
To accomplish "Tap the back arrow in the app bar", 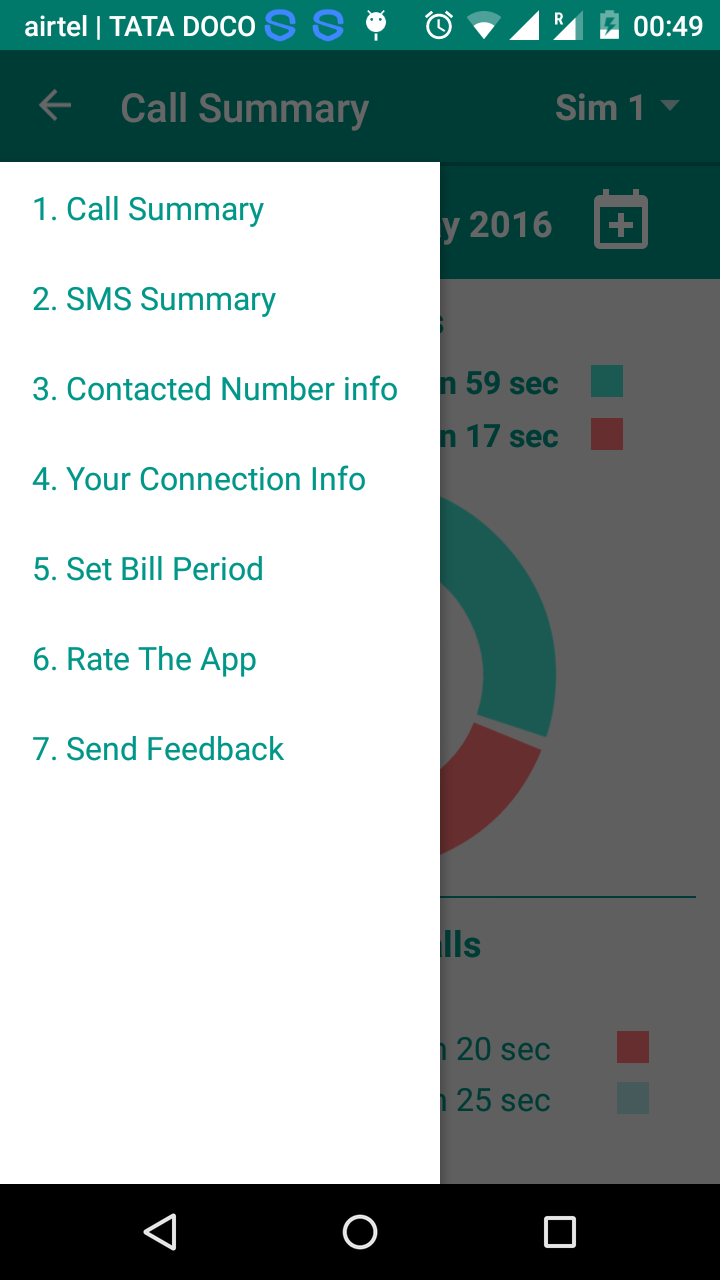I will (x=55, y=106).
